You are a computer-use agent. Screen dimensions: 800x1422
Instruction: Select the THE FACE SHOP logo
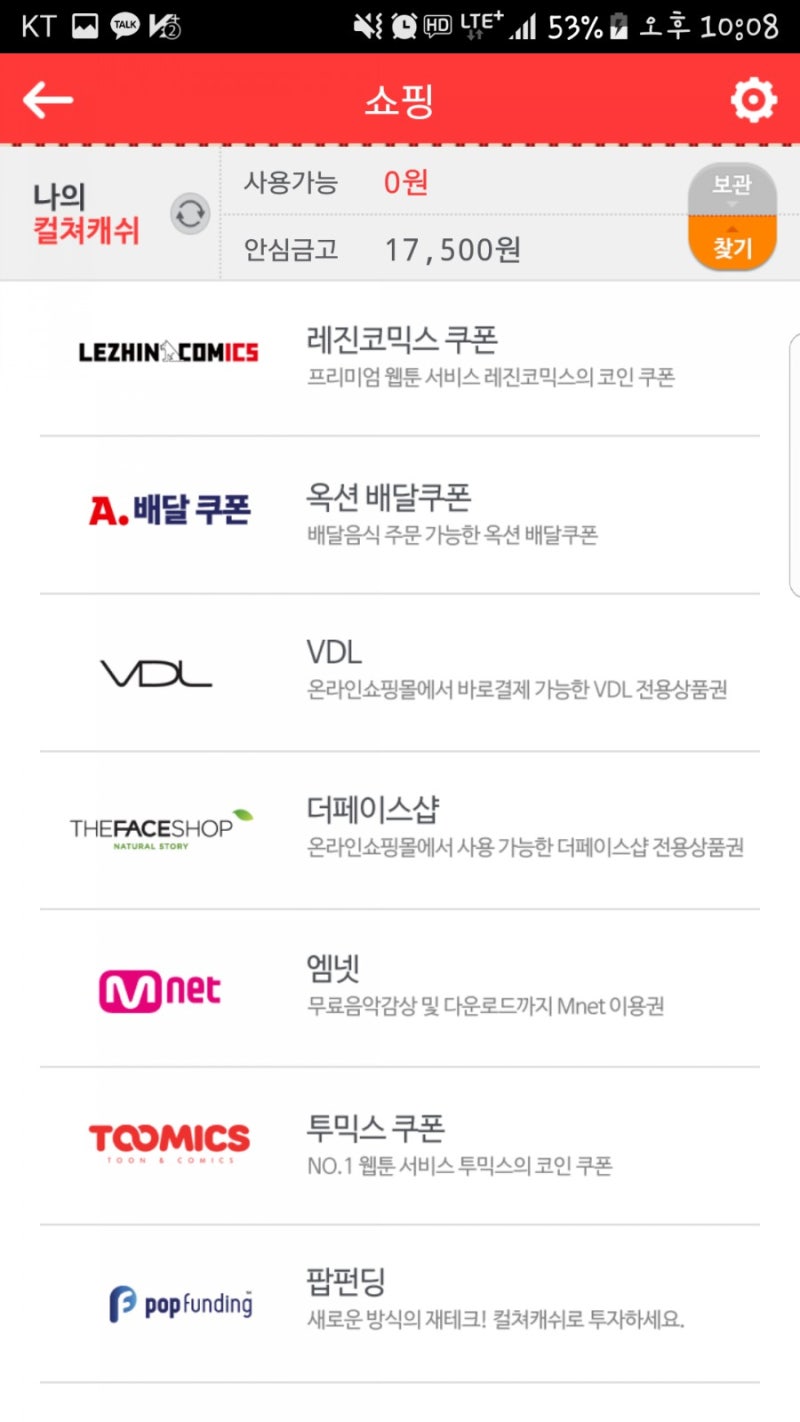(158, 827)
